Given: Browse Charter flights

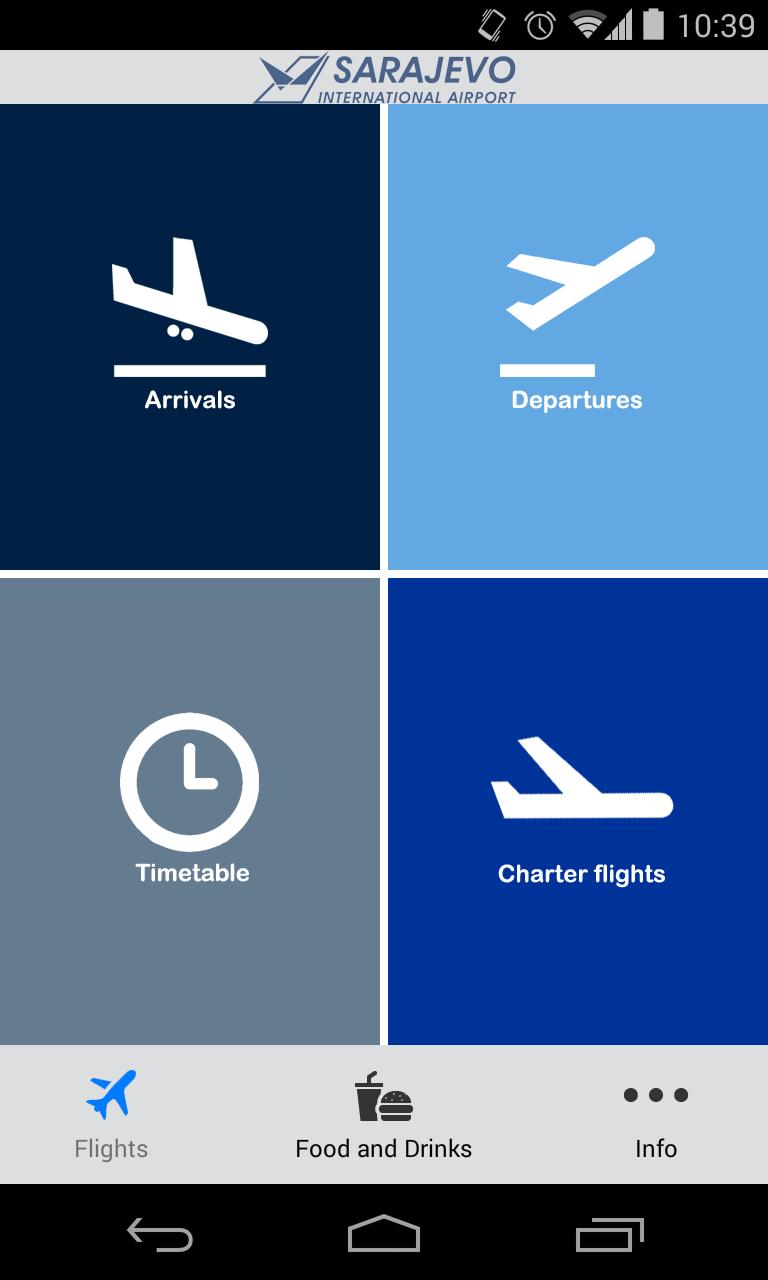Looking at the screenshot, I should pos(577,810).
